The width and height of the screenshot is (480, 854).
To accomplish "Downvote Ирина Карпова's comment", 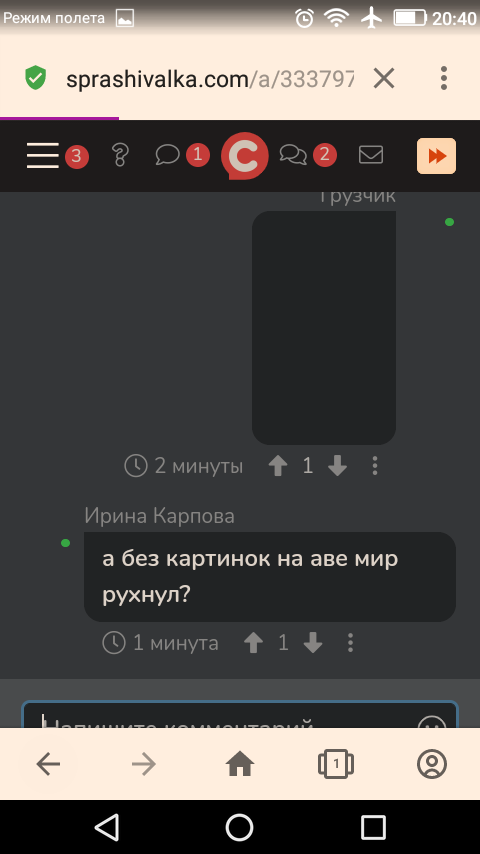I will pyautogui.click(x=313, y=643).
